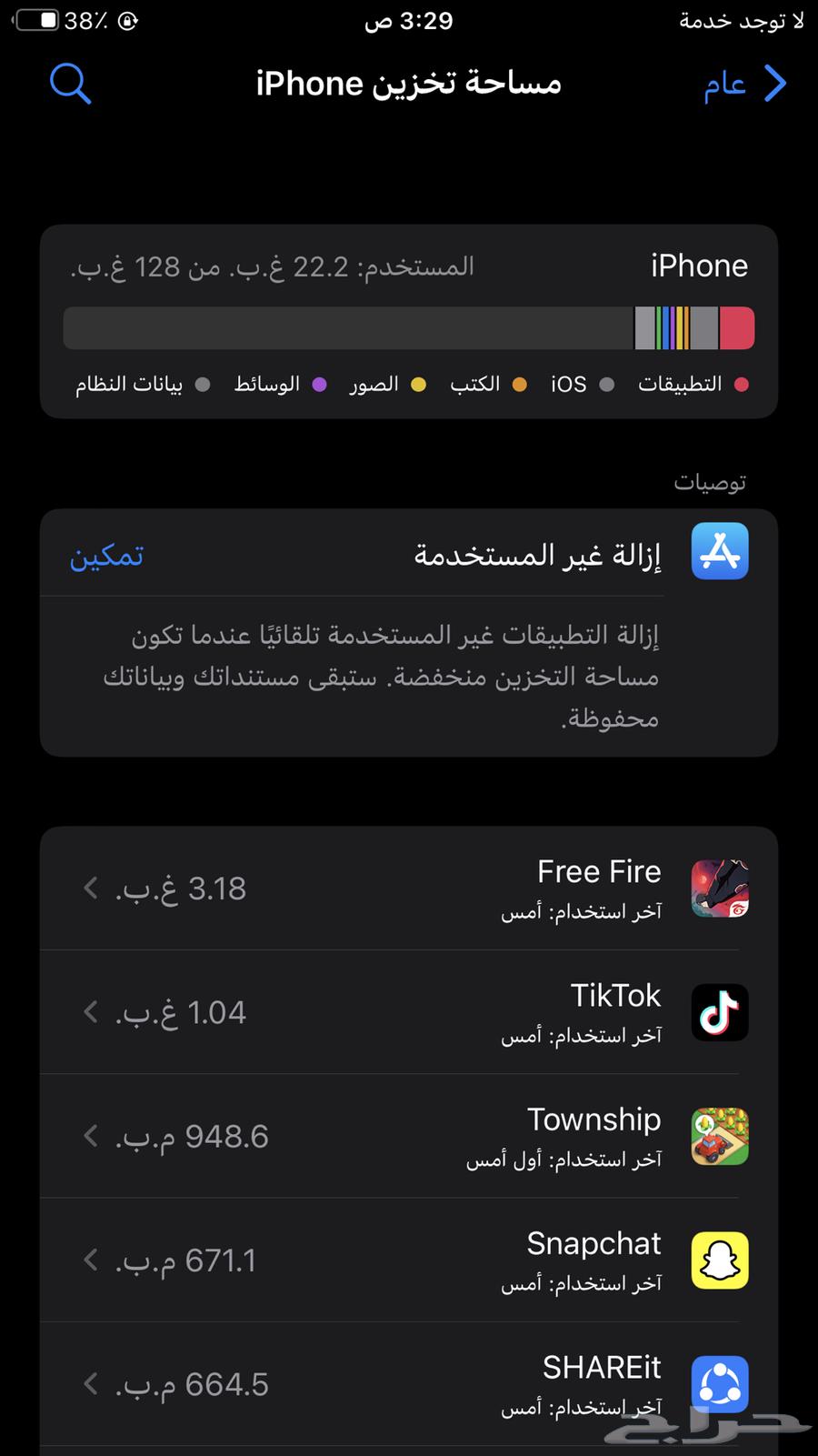The width and height of the screenshot is (818, 1456).
Task: Expand Snapchat storage details chevron
Action: (x=90, y=1260)
